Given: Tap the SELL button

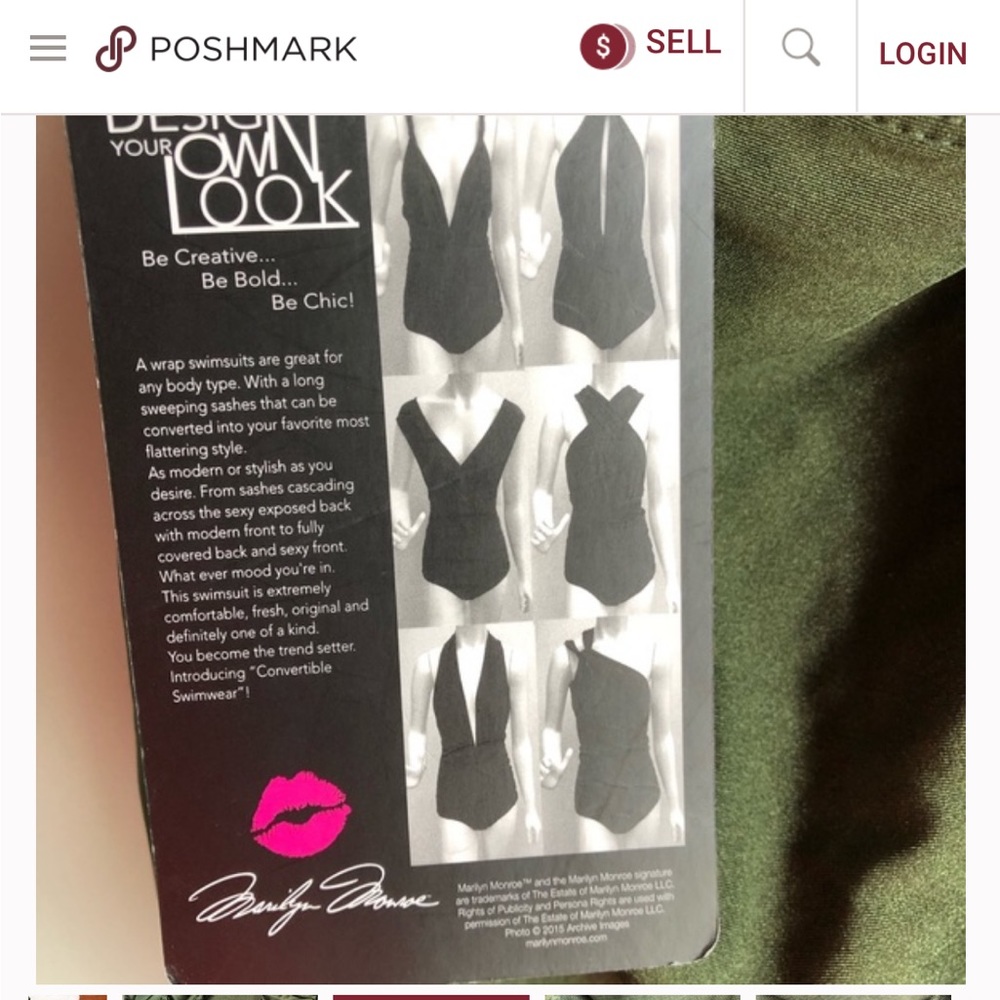Looking at the screenshot, I should pyautogui.click(x=651, y=44).
